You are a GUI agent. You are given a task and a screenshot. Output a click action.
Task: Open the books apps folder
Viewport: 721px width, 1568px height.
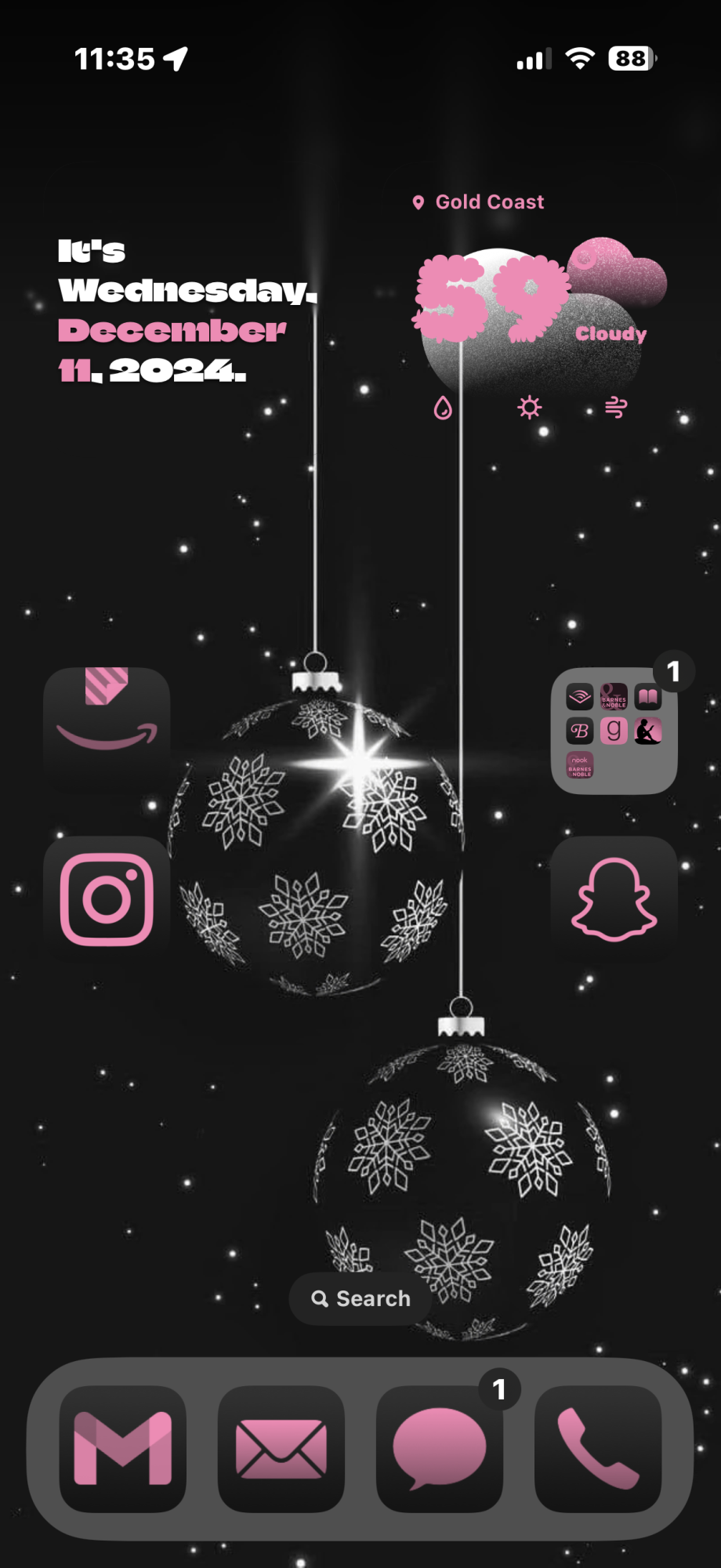pos(614,731)
